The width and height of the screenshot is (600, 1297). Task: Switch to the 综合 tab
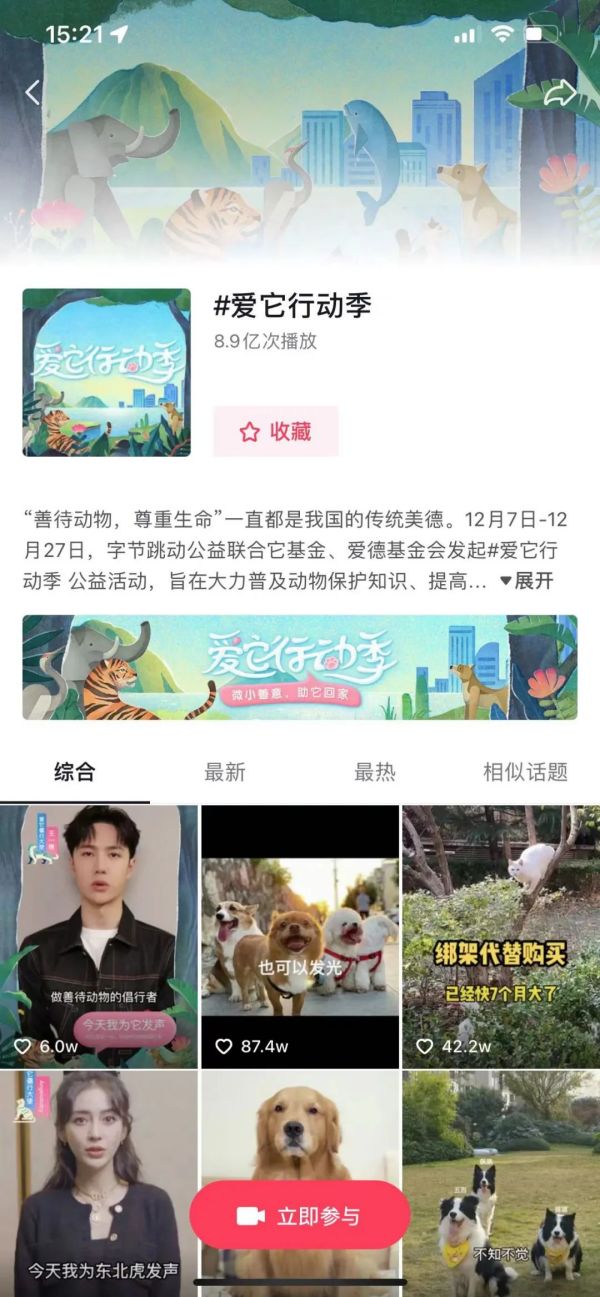point(75,772)
